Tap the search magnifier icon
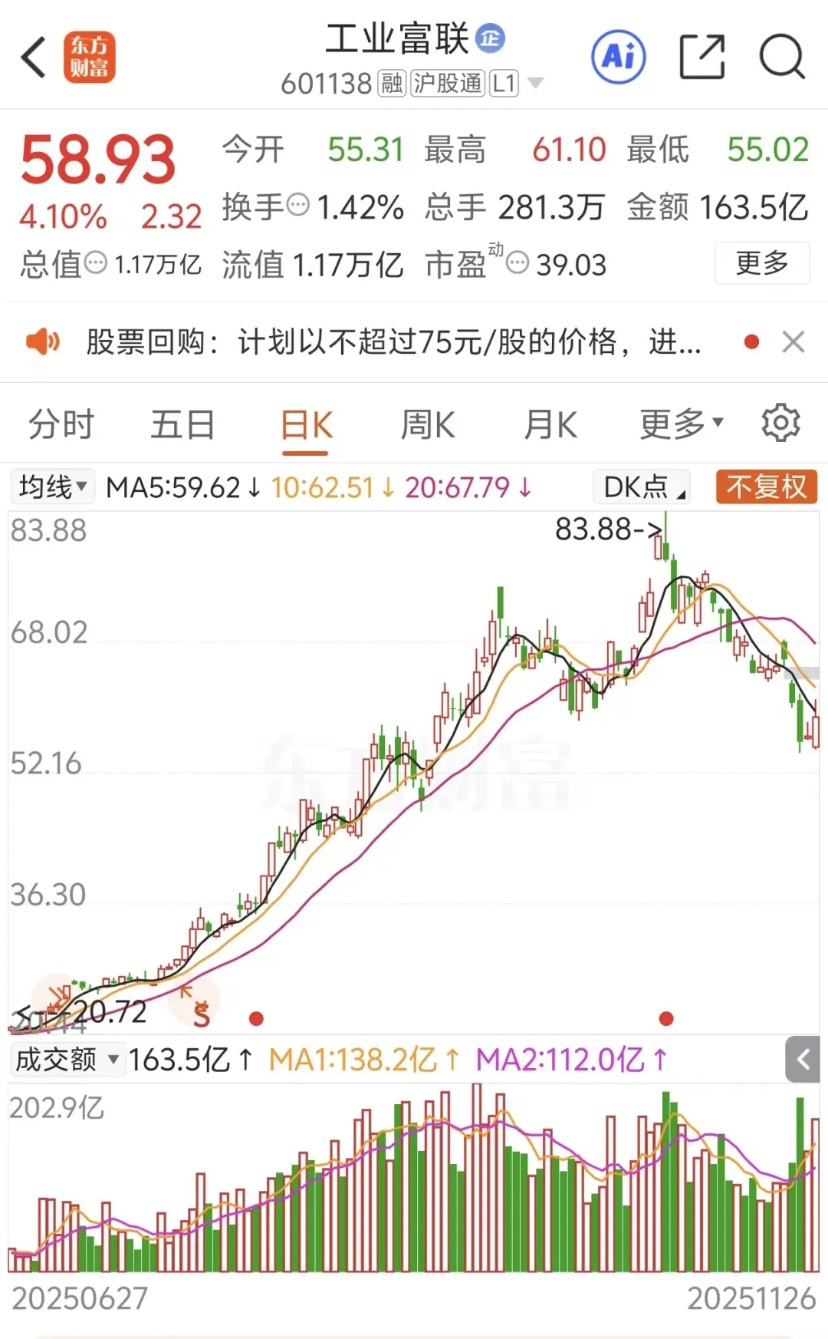The image size is (828, 1339). (782, 58)
